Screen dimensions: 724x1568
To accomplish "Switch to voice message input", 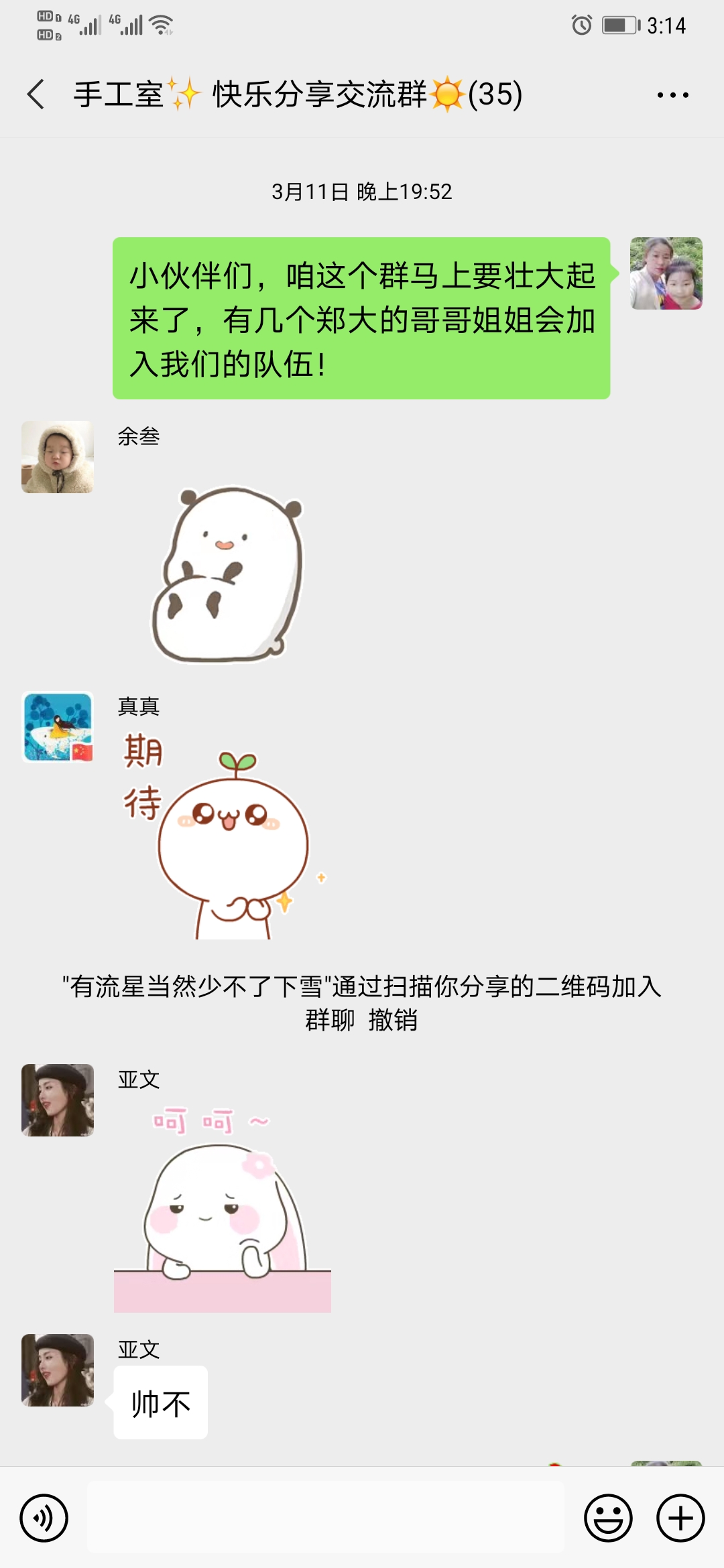I will [x=44, y=1518].
